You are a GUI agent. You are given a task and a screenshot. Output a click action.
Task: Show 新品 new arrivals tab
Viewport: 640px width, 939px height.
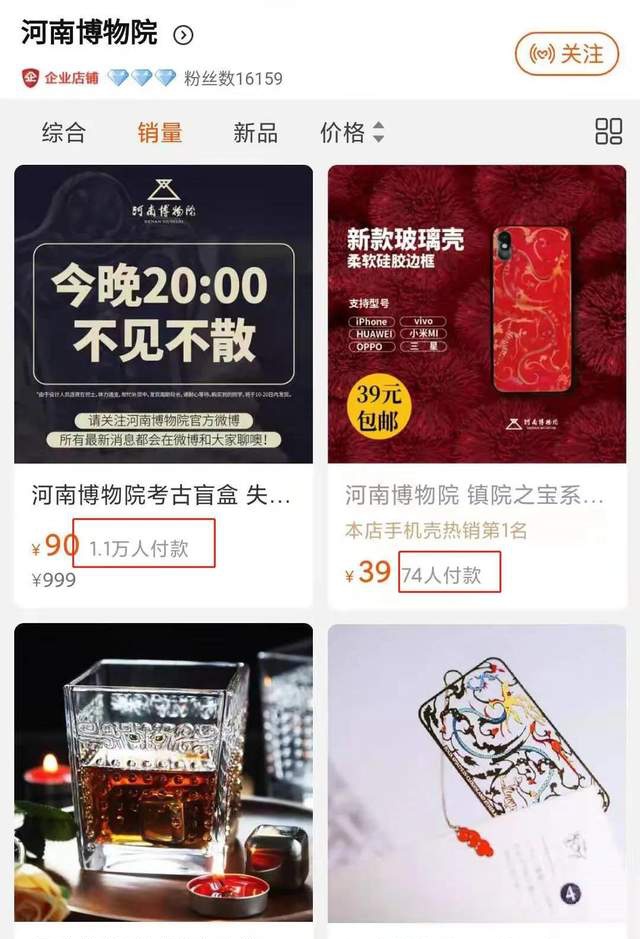click(256, 132)
